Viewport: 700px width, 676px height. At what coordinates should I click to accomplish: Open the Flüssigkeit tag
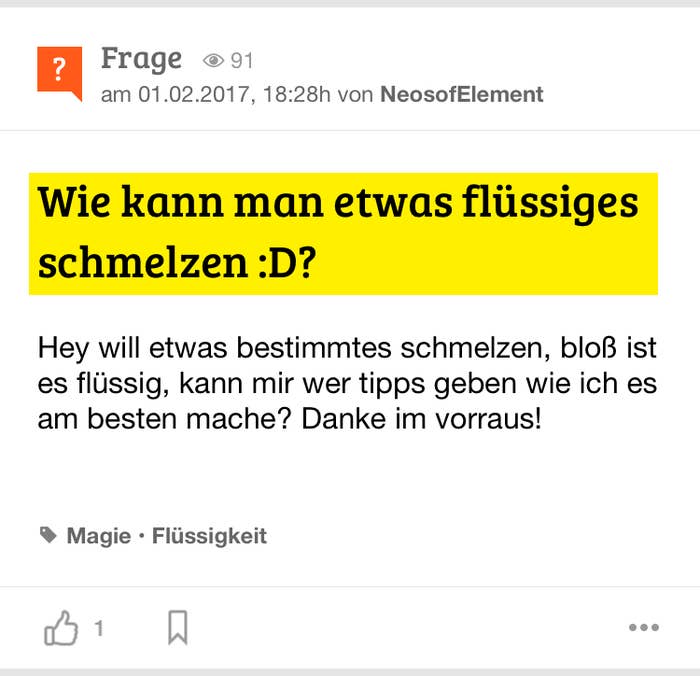click(x=209, y=536)
